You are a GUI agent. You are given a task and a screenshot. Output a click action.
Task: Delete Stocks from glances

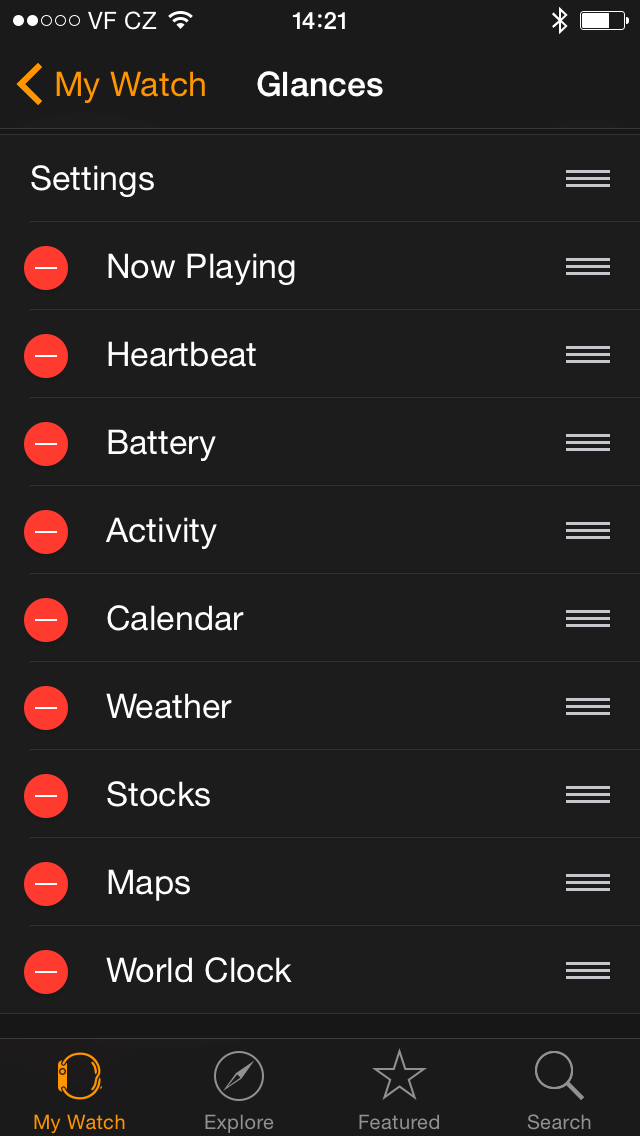click(46, 795)
